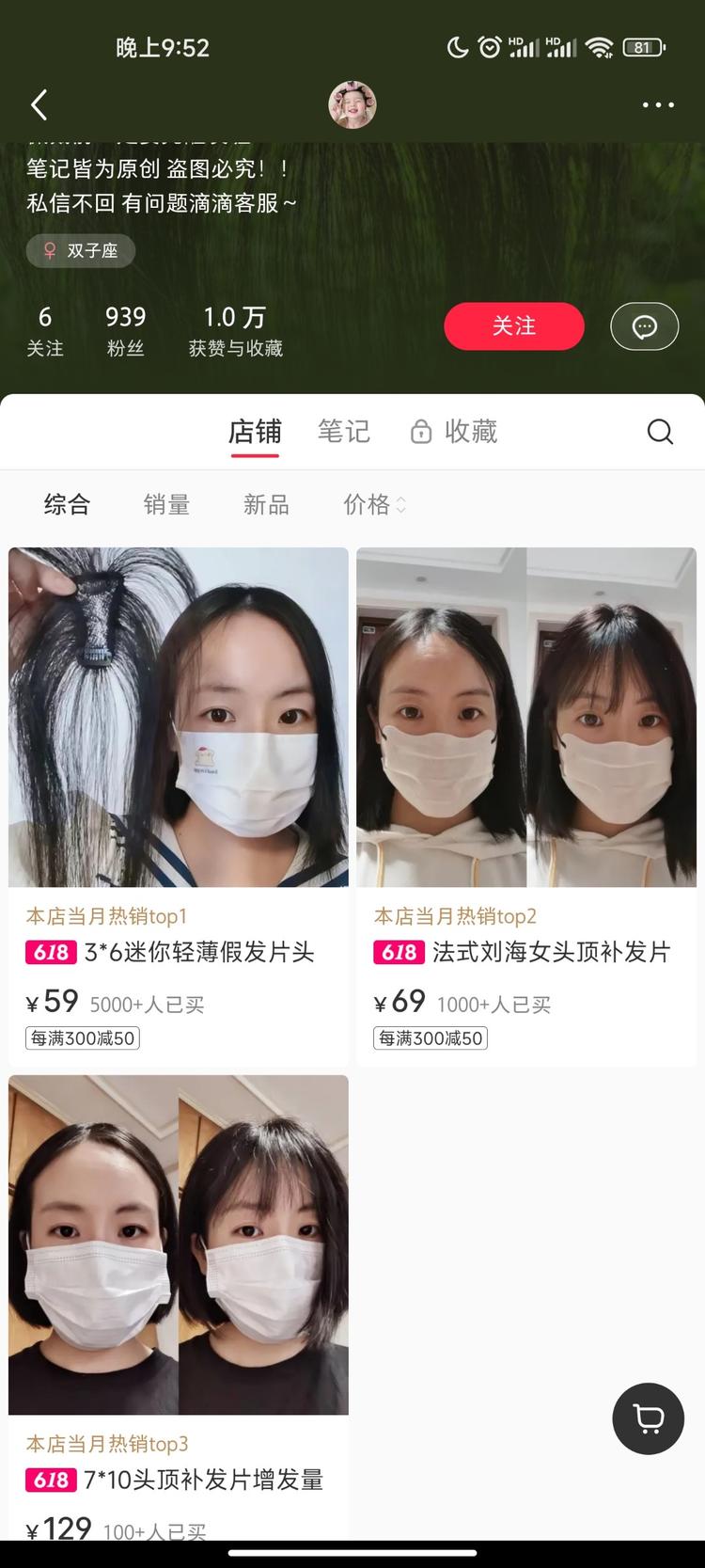
Task: Tap the shop owner's profile avatar
Action: [352, 104]
